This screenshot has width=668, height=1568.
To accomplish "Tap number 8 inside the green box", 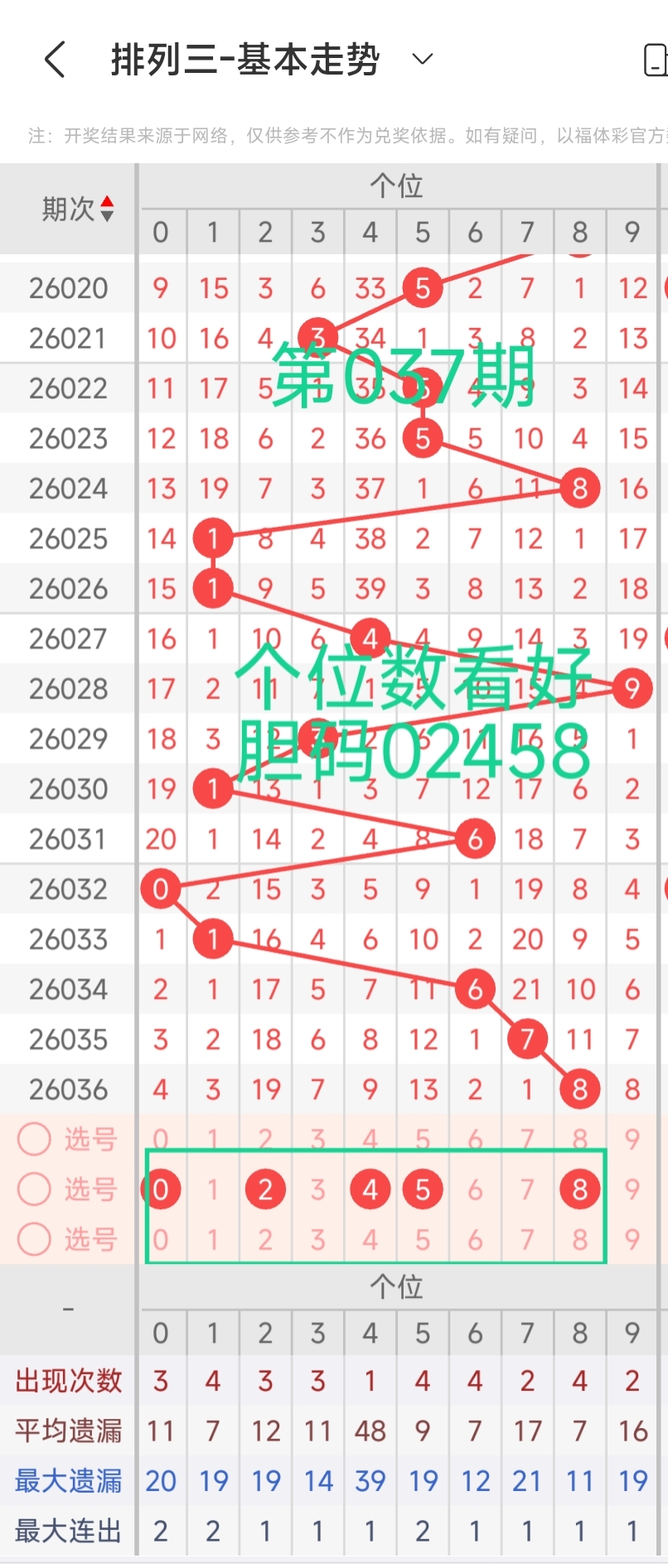I will pyautogui.click(x=579, y=1189).
